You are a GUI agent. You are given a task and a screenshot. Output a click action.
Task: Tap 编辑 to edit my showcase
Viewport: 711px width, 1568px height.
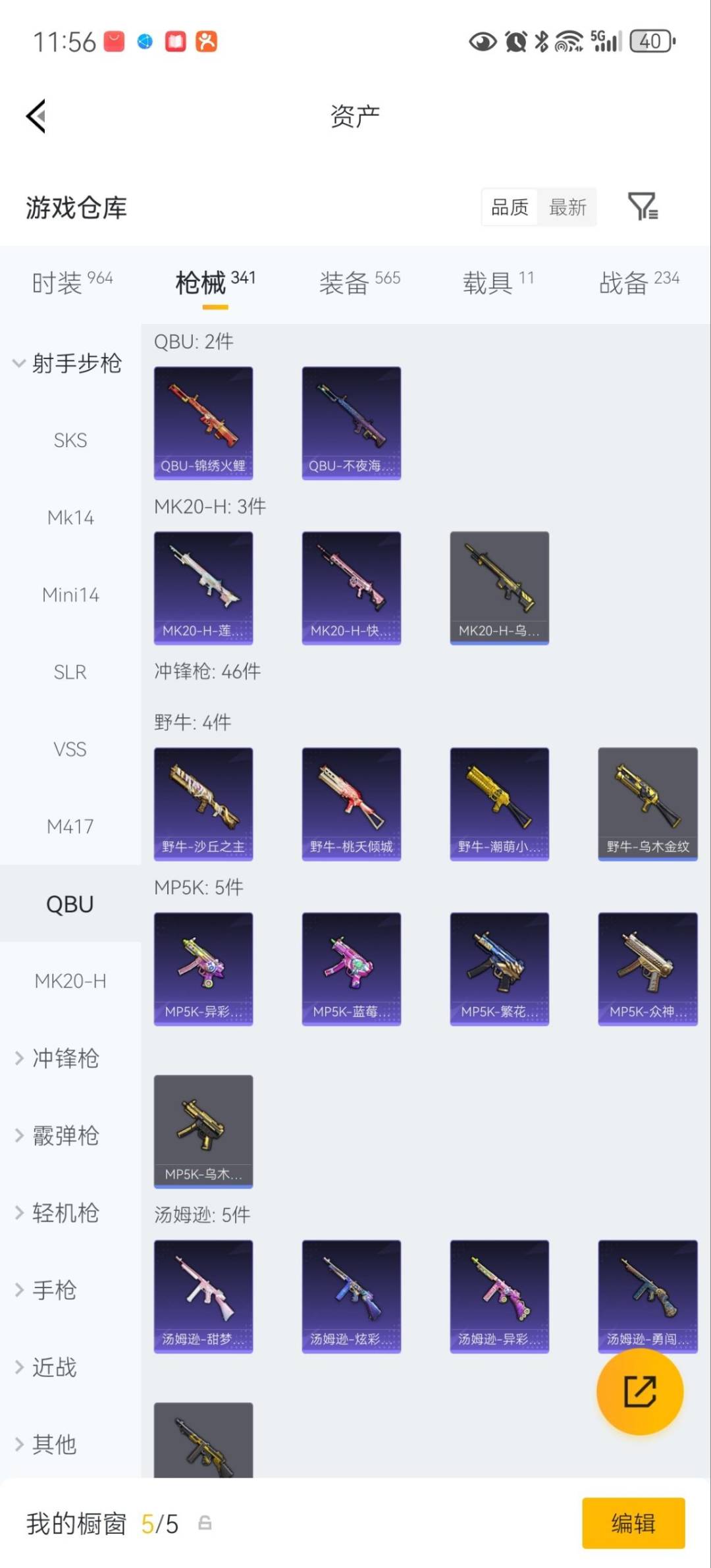tap(633, 1523)
